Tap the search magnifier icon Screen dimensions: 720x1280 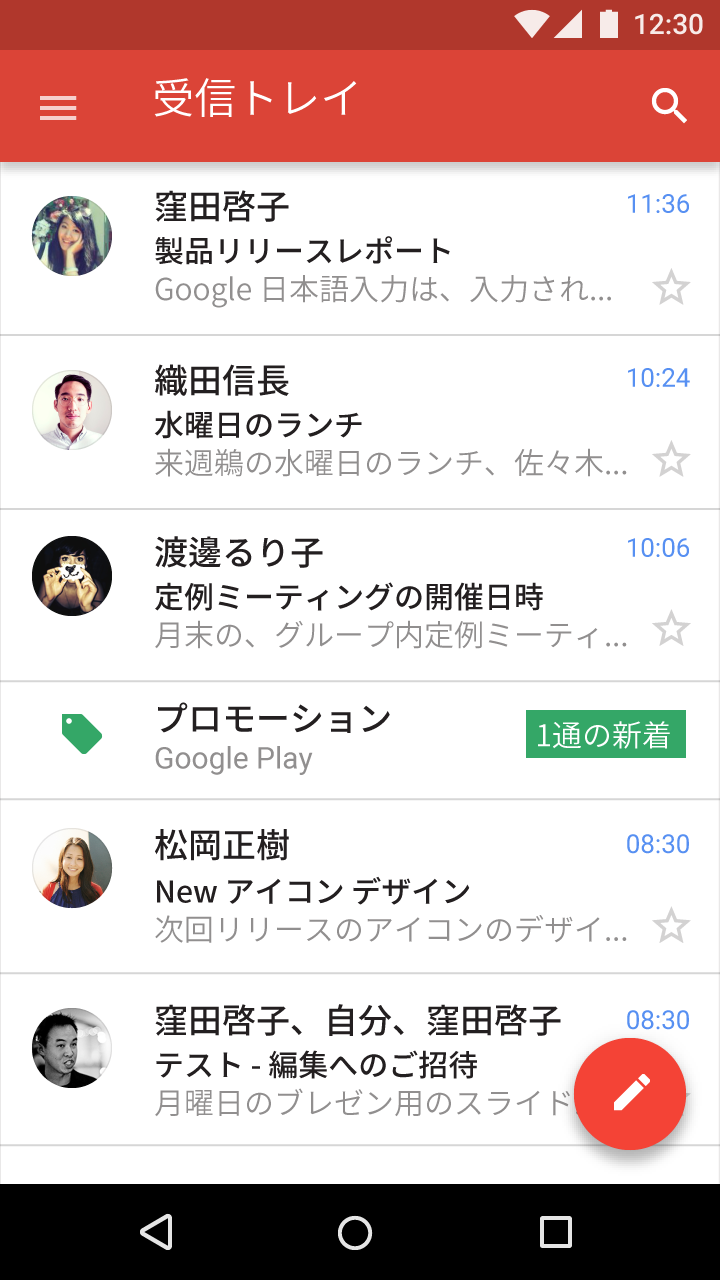point(669,105)
